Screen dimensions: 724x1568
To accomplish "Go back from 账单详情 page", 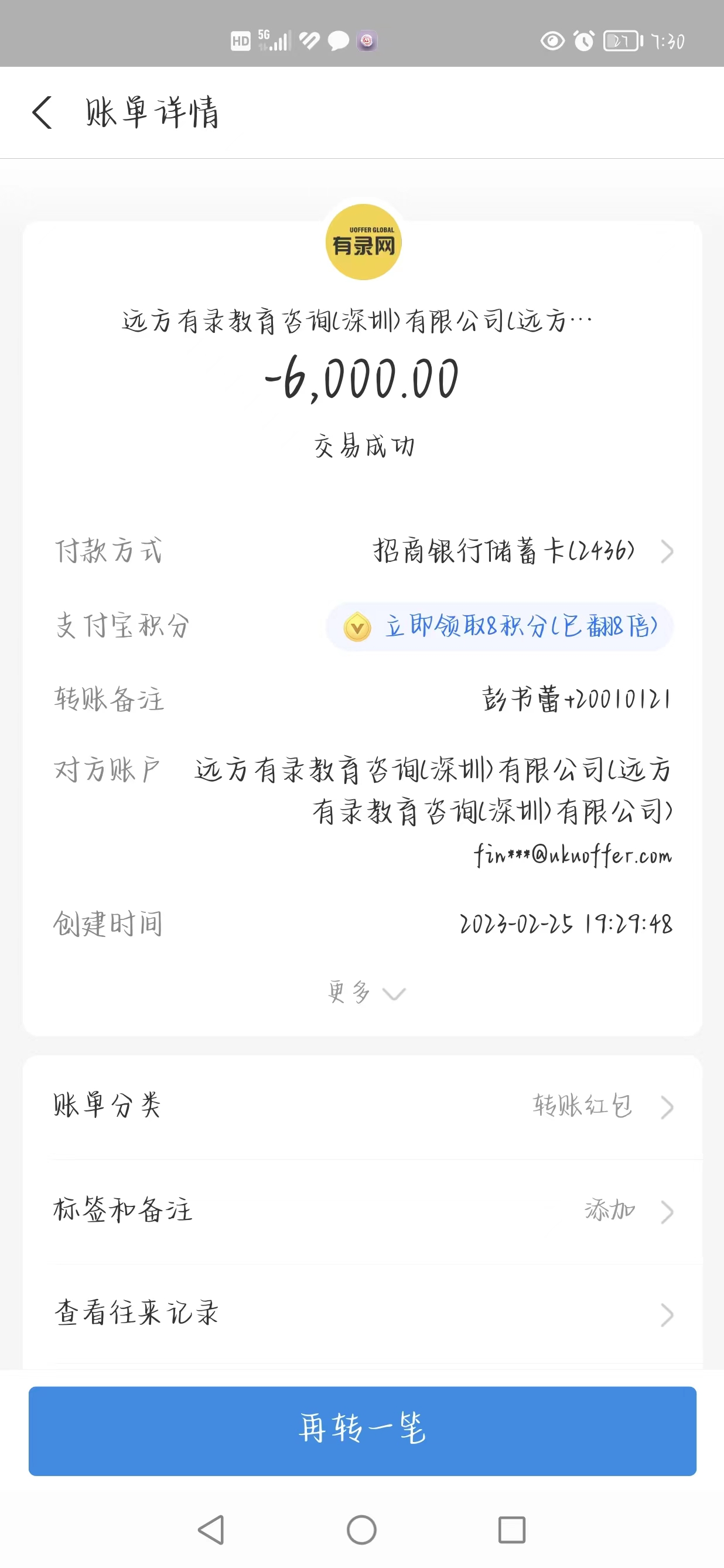I will click(x=43, y=113).
